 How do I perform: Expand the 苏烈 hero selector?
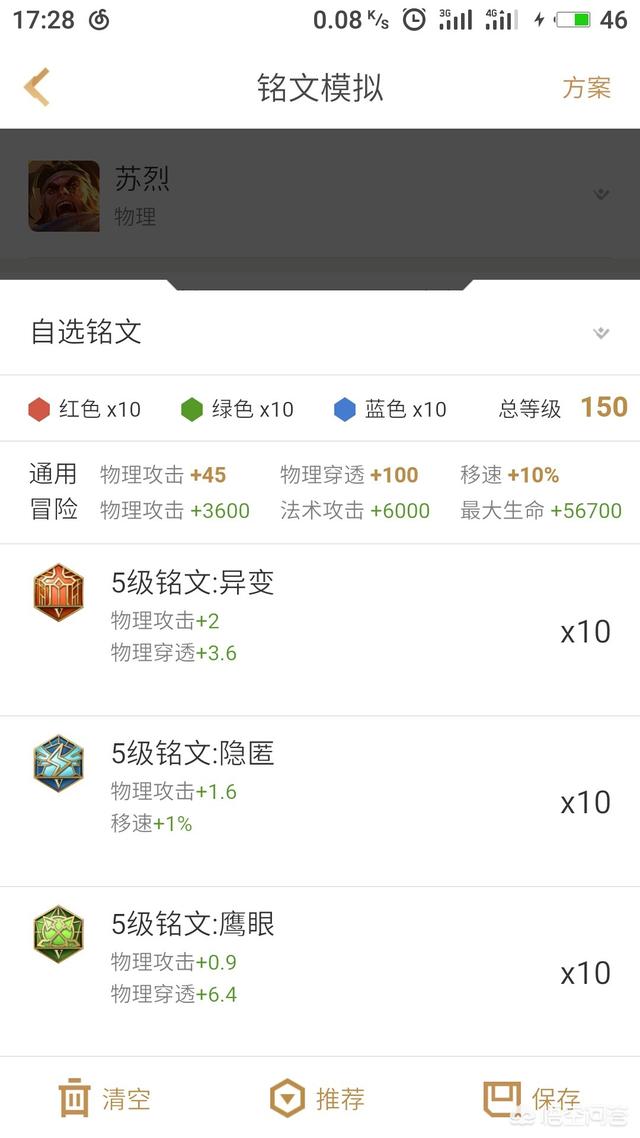(320, 196)
